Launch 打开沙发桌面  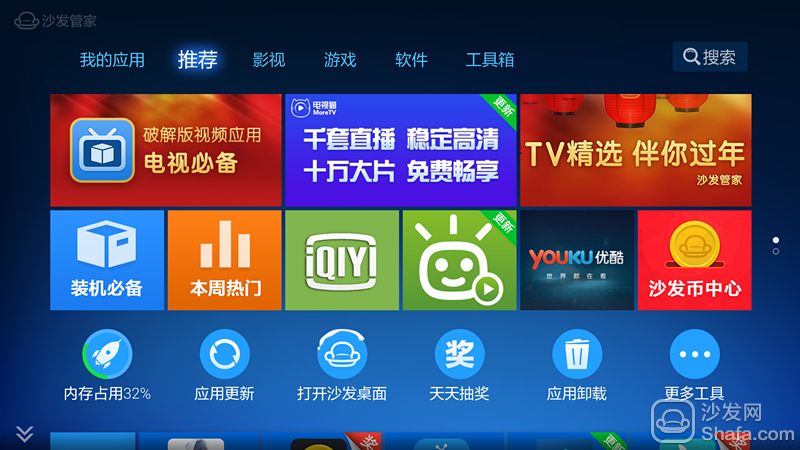pyautogui.click(x=342, y=355)
